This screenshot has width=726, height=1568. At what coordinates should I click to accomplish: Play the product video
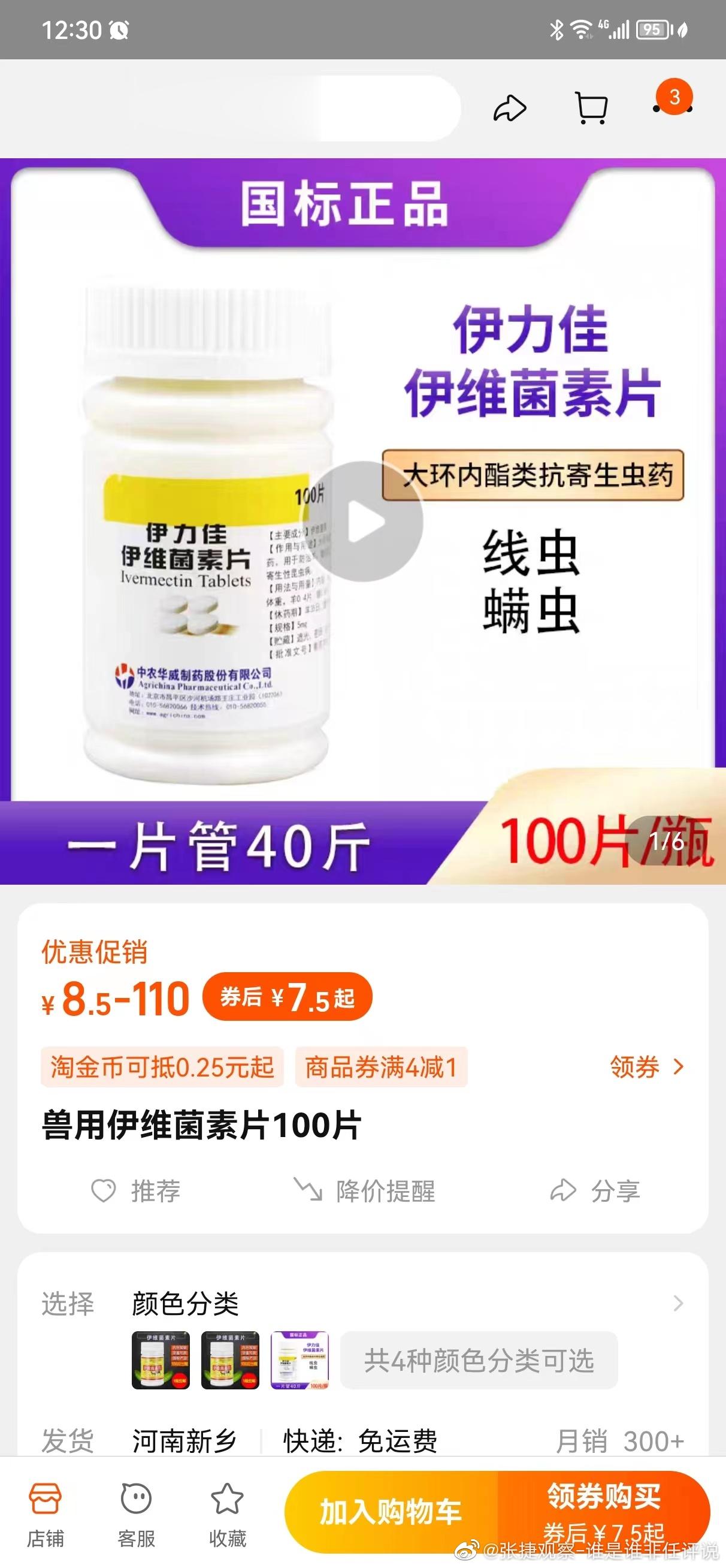[x=364, y=521]
